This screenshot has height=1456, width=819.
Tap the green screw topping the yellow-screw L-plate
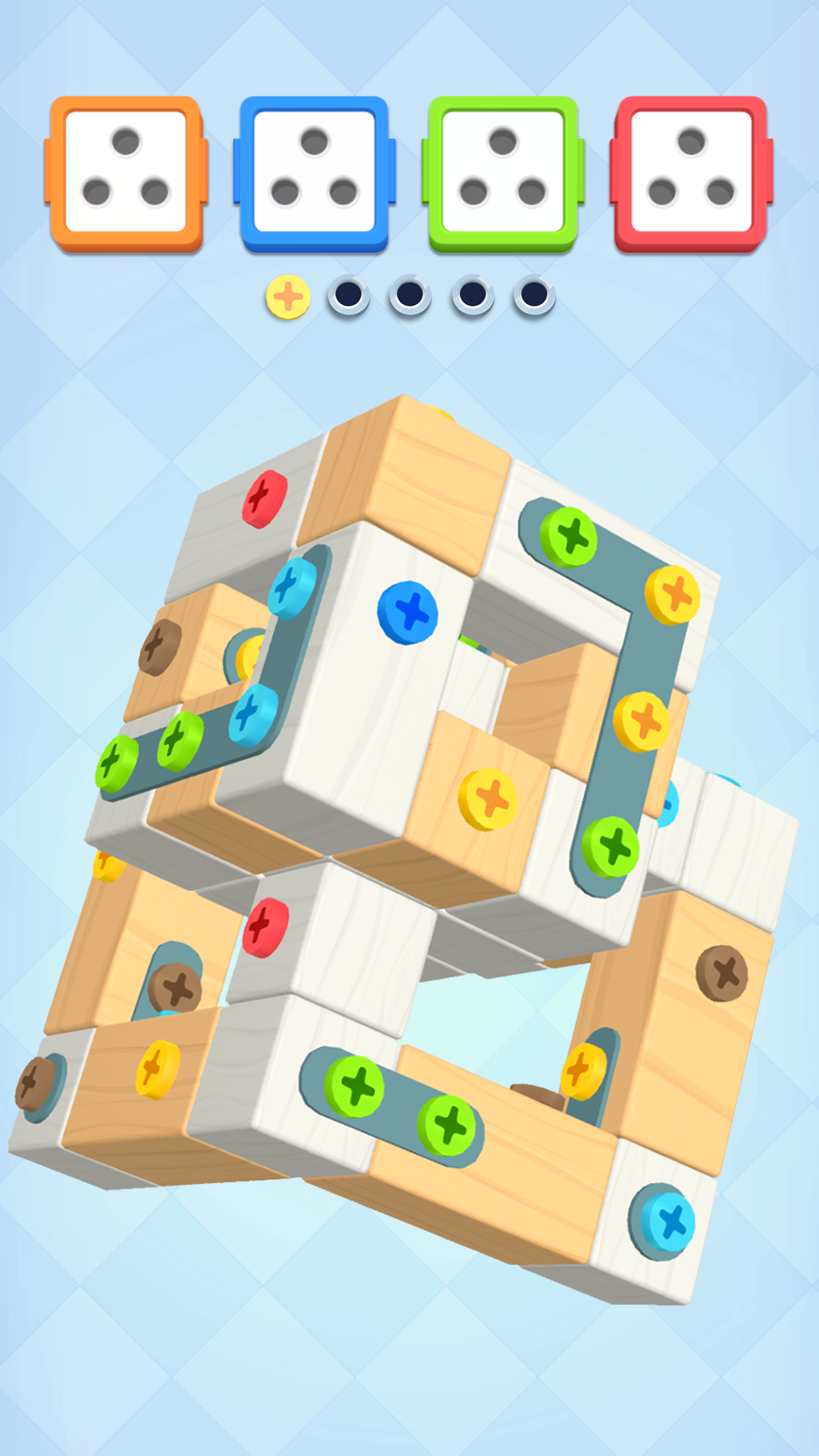click(x=570, y=537)
